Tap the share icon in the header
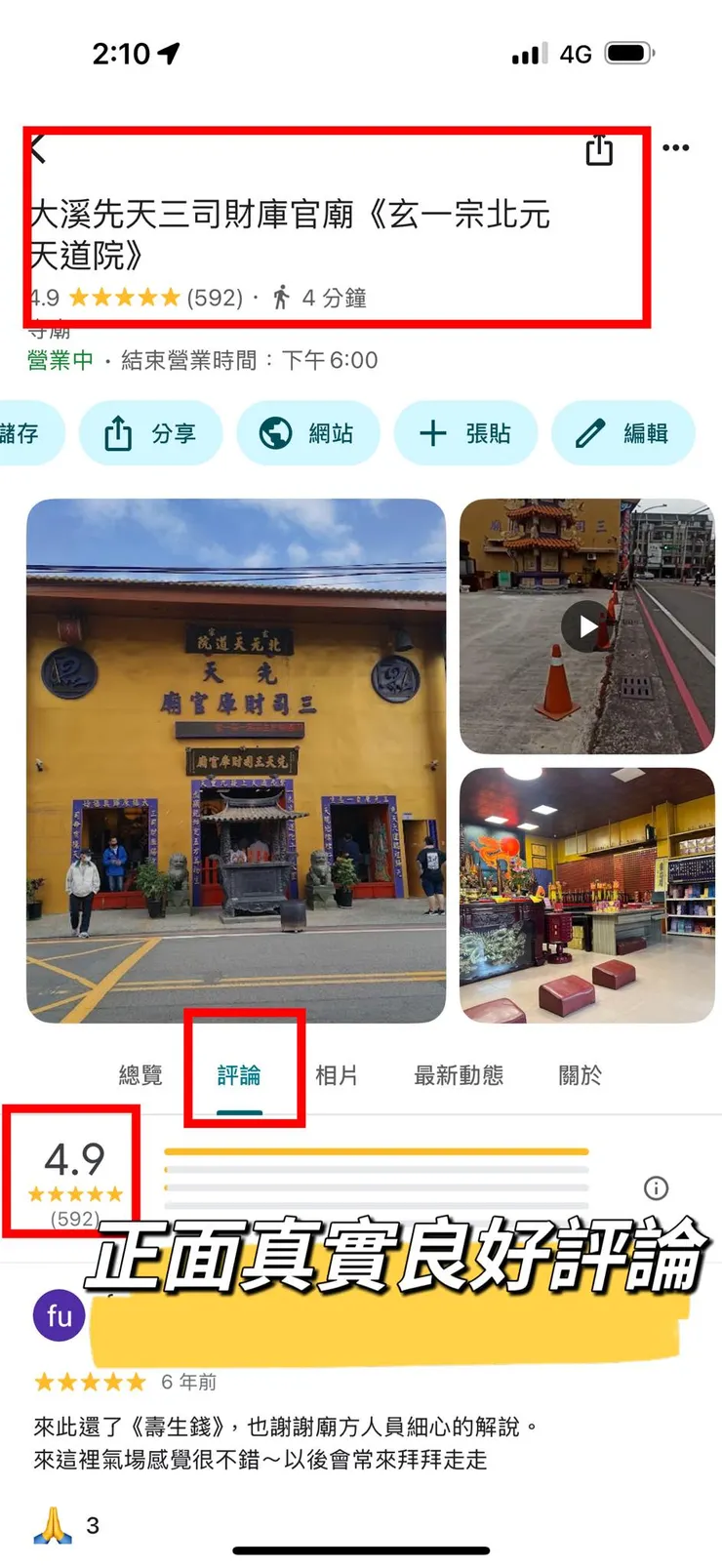 click(x=599, y=150)
